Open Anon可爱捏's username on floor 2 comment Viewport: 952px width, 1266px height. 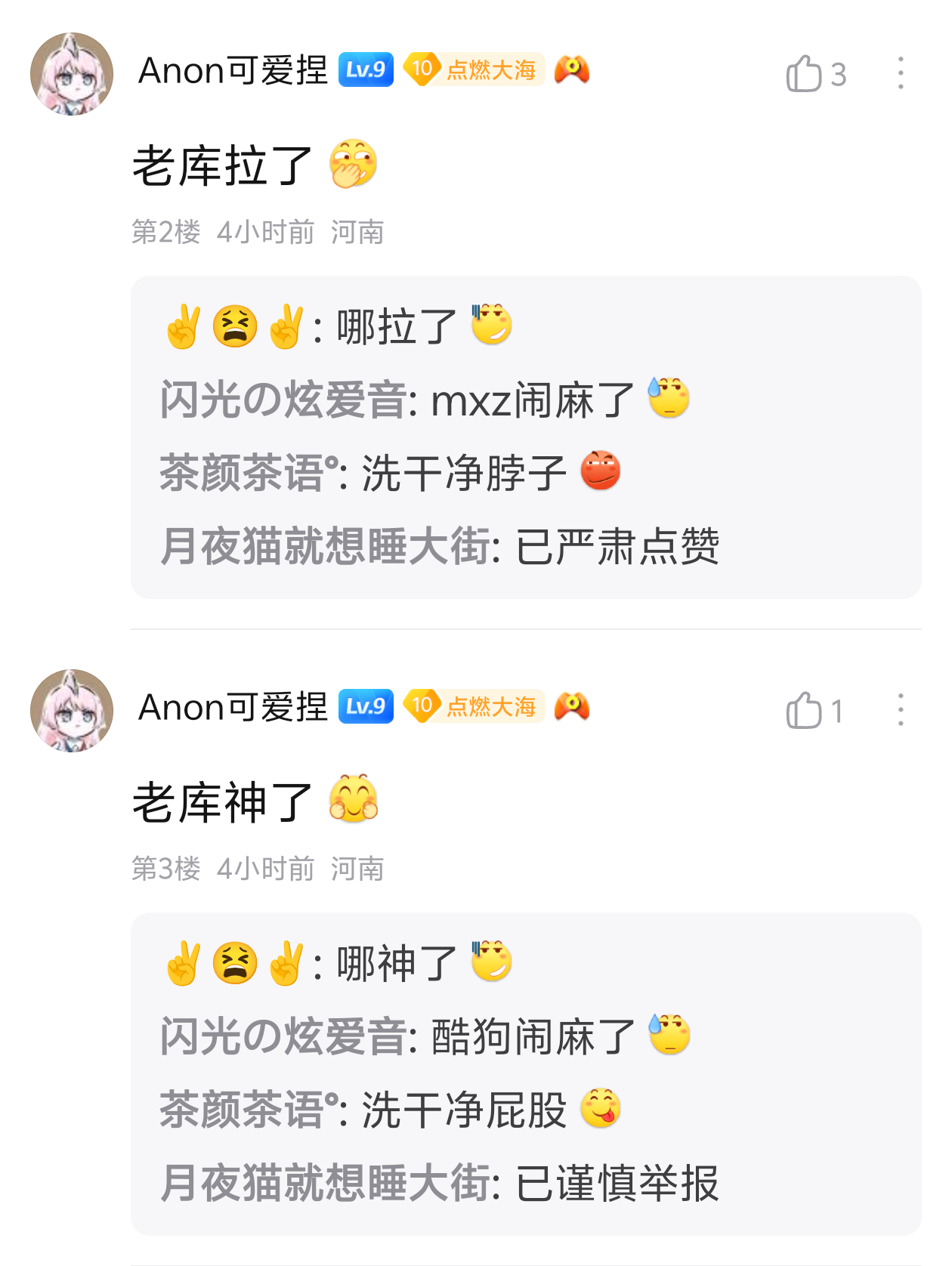tap(233, 71)
